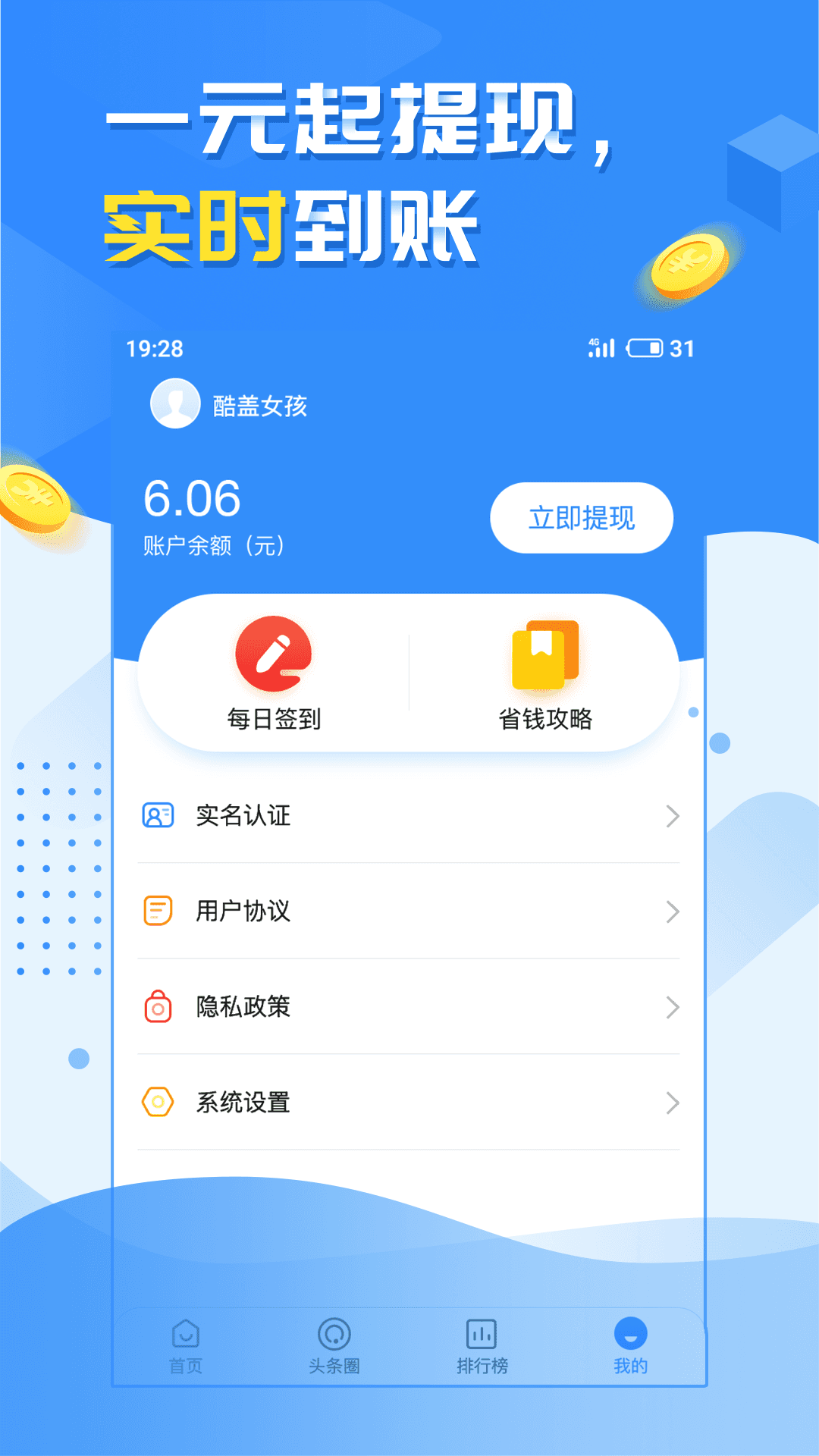Click the 系统设置 gear icon
The width and height of the screenshot is (819, 1456).
click(x=157, y=1103)
